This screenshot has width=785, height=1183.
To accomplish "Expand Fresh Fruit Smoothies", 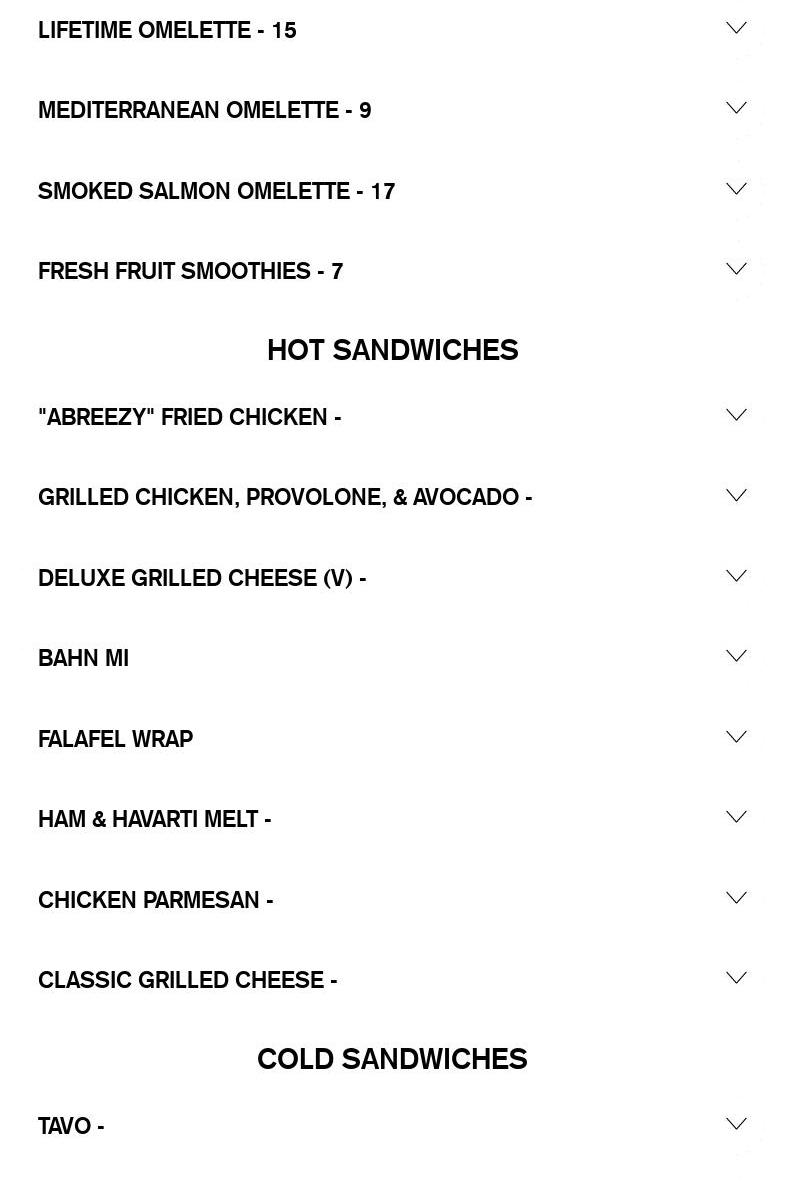I will point(736,270).
